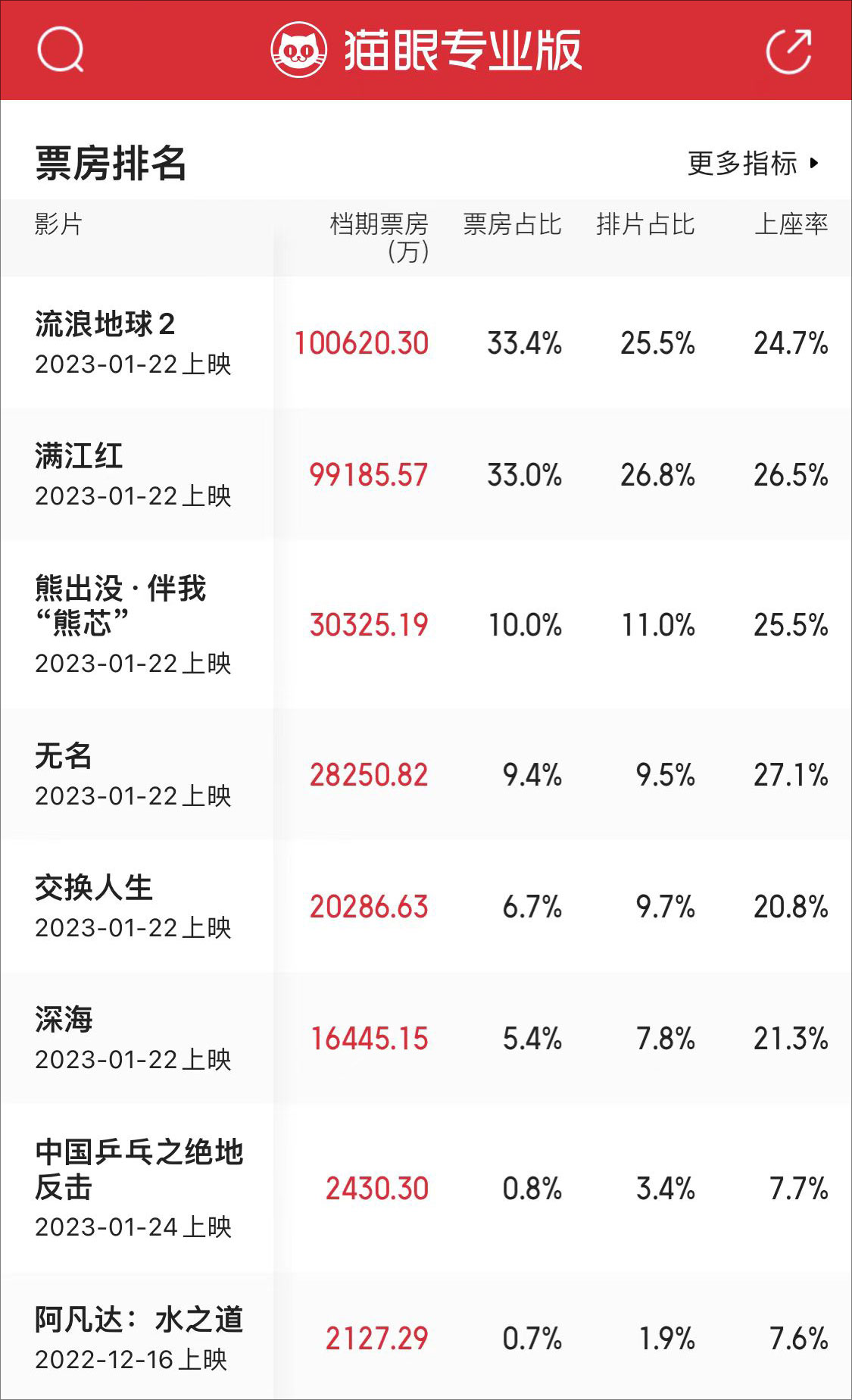Open the 阿凡达：水之道 row

pos(426,1336)
